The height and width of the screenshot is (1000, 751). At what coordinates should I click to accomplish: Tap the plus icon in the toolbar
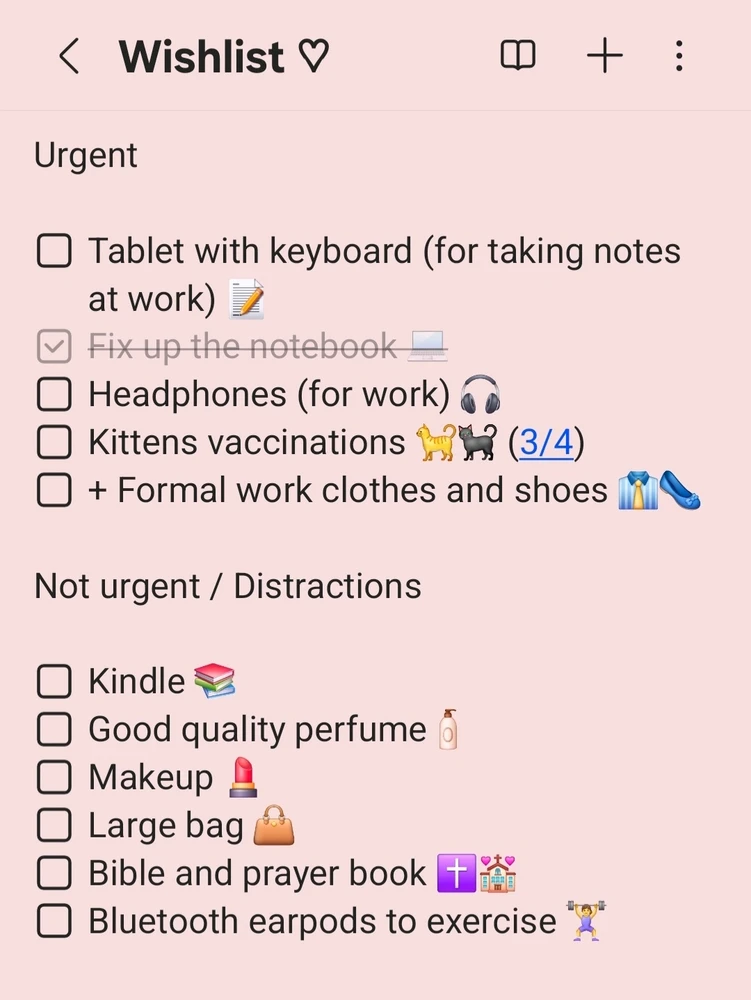point(604,57)
